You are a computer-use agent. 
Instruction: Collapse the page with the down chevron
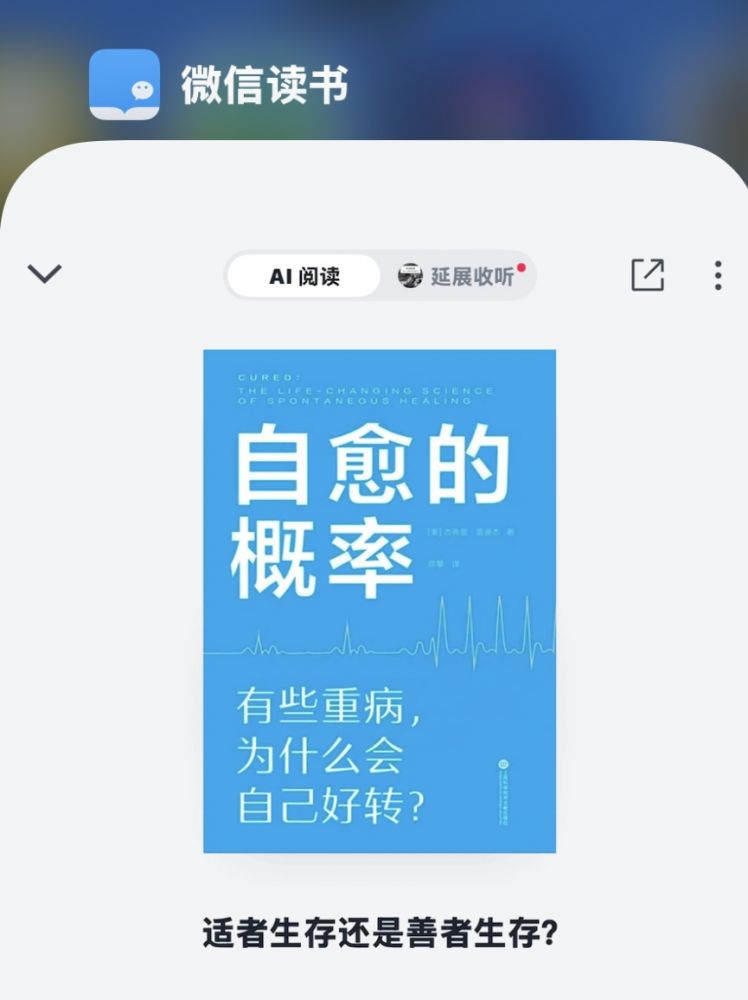45,274
